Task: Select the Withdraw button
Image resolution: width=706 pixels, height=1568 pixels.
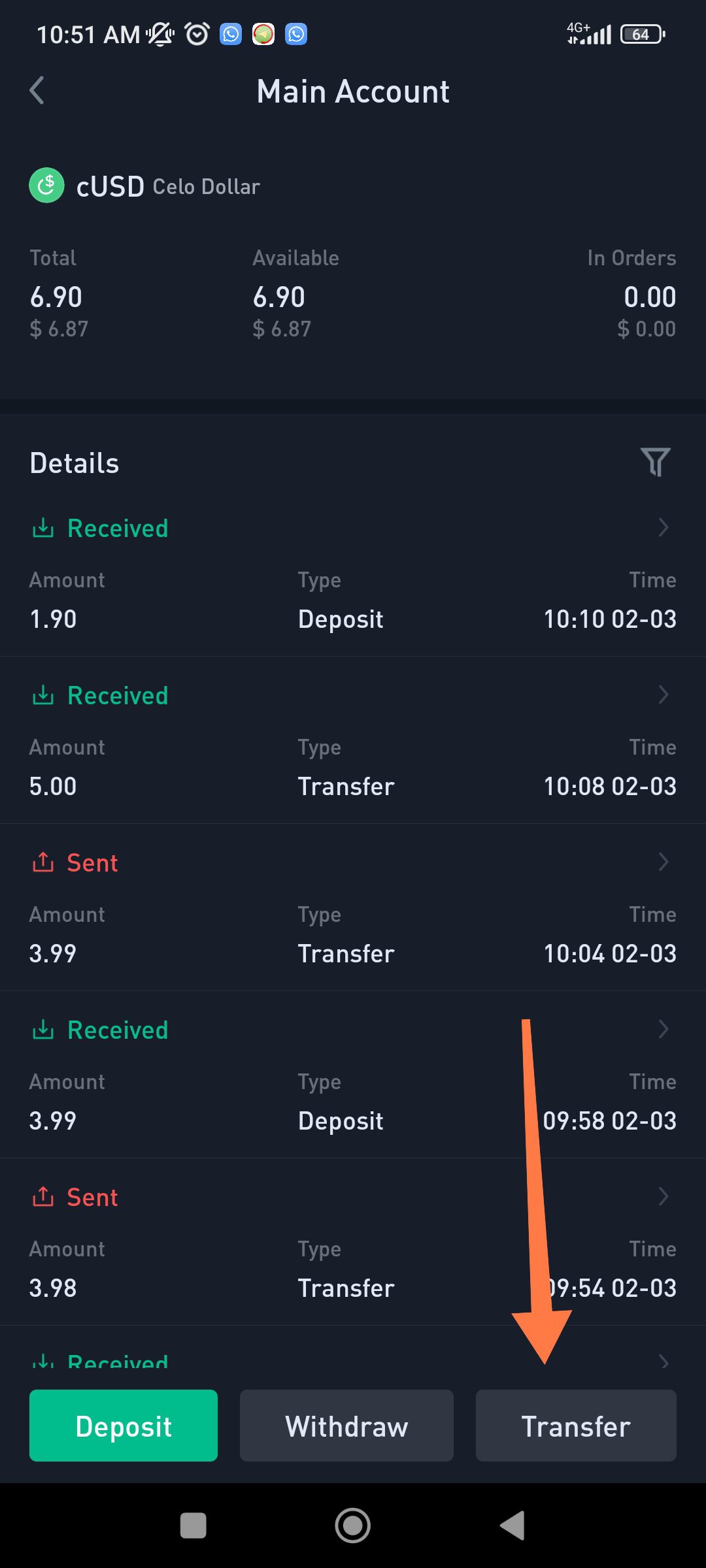Action: [x=346, y=1426]
